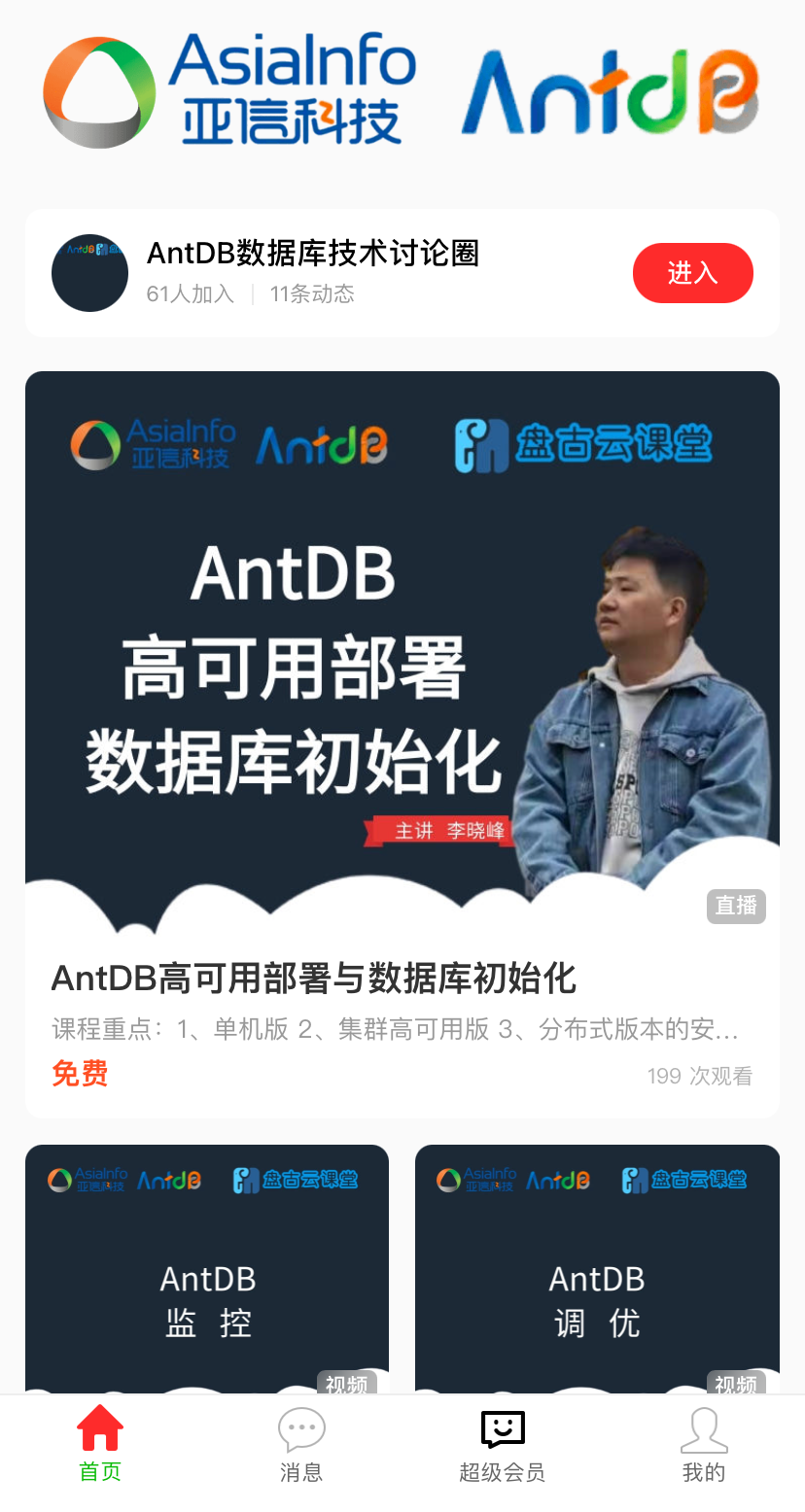Image resolution: width=805 pixels, height=1512 pixels.
Task: Tap the 11条动态 updates count
Action: point(314,294)
